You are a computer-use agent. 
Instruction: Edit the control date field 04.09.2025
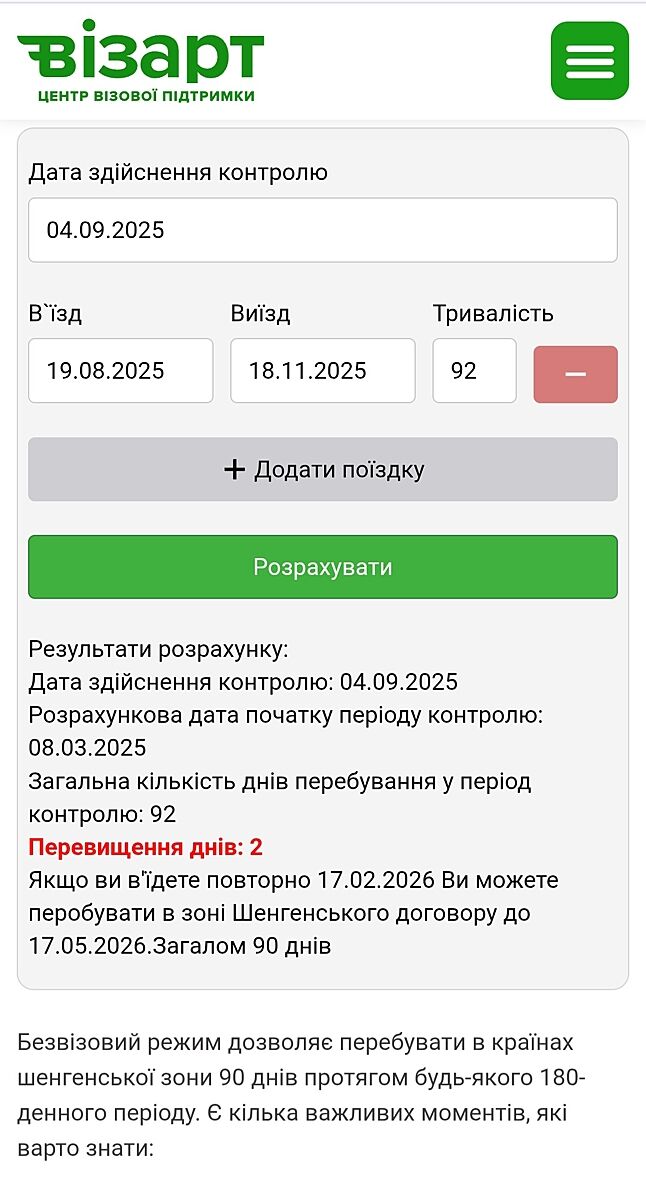(x=322, y=230)
